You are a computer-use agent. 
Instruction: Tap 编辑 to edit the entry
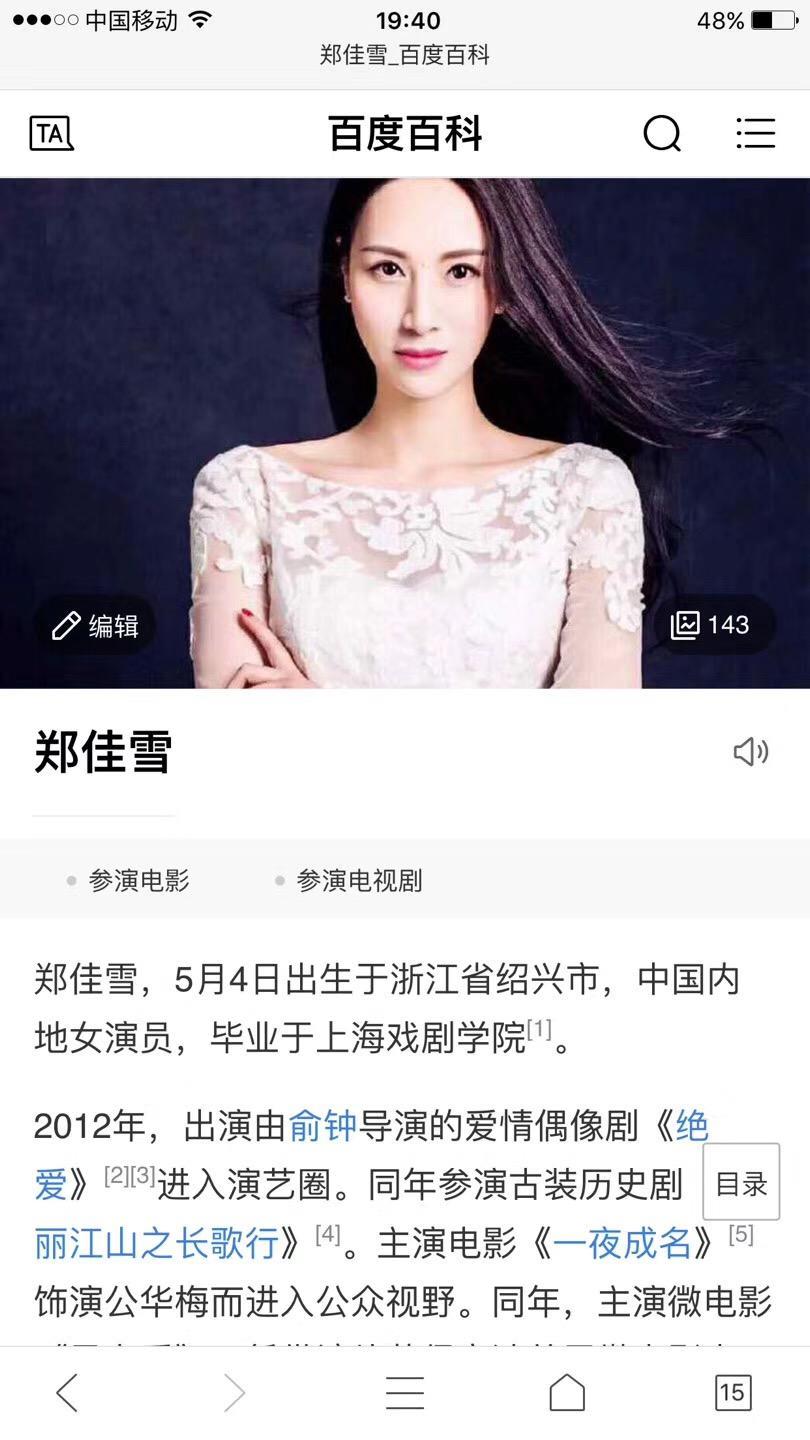coord(96,626)
